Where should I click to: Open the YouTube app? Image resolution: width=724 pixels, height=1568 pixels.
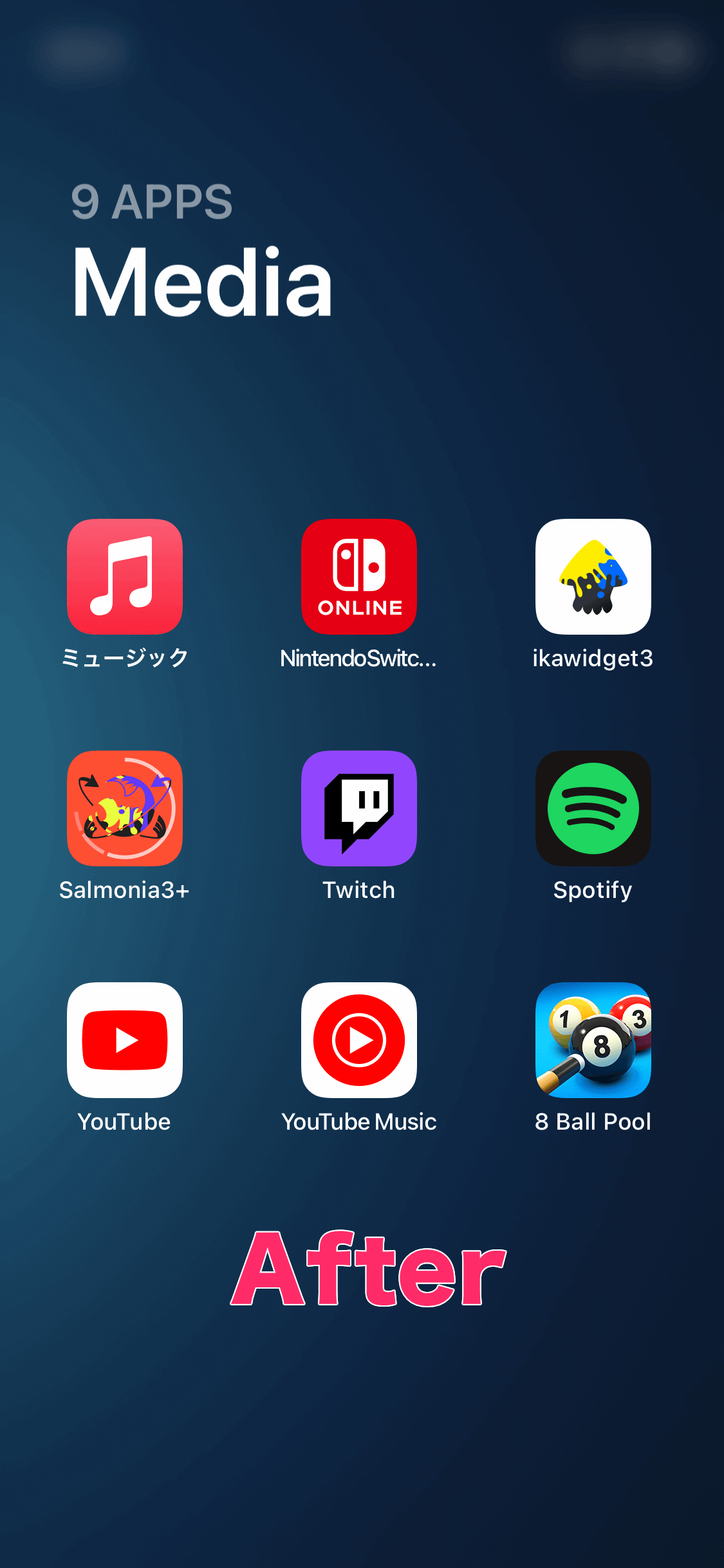(125, 1040)
